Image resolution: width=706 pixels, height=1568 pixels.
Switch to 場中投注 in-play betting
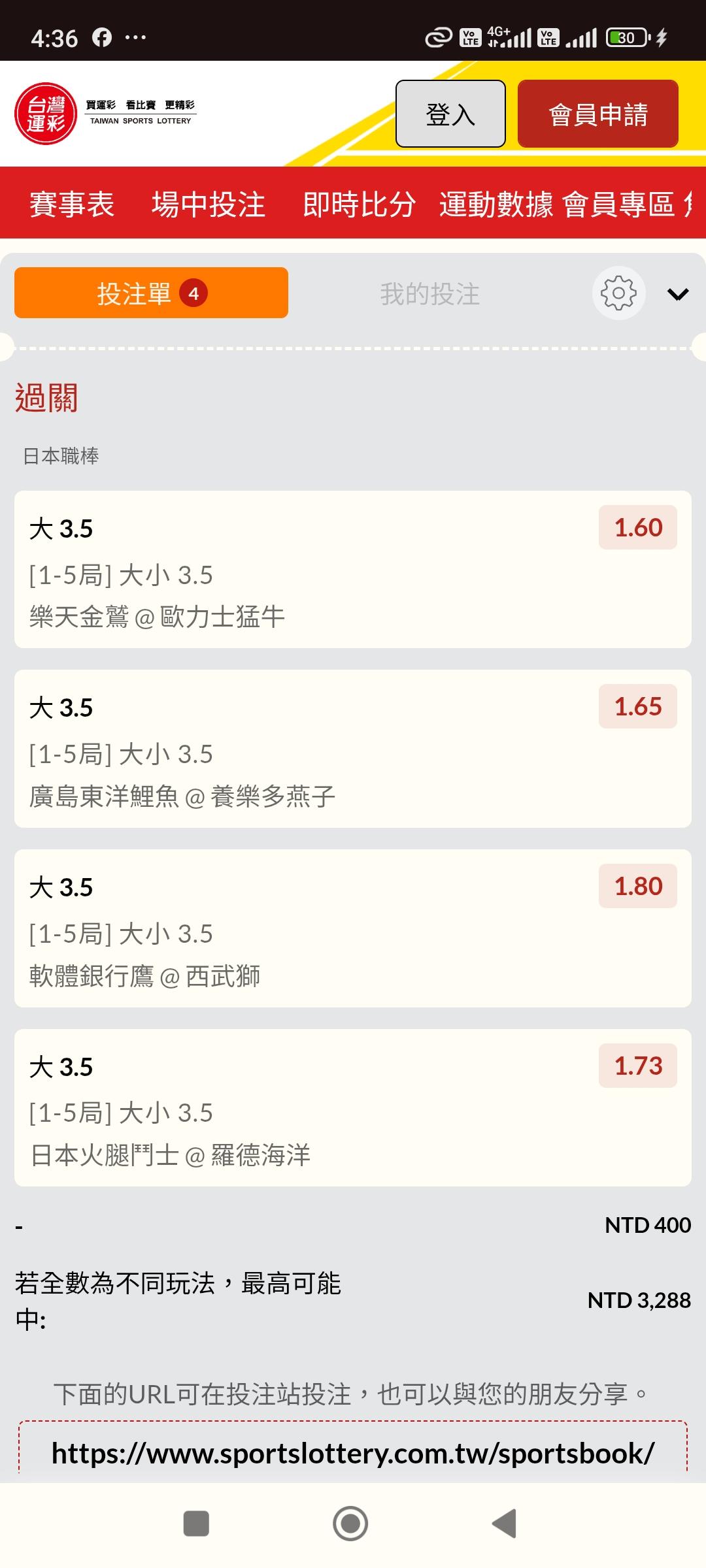(209, 204)
